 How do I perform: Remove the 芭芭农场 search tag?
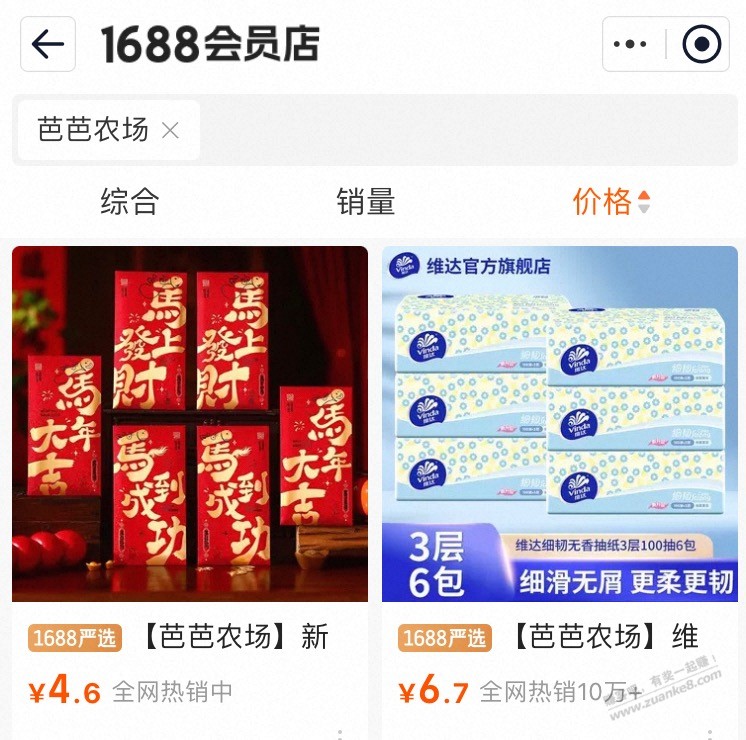click(171, 130)
